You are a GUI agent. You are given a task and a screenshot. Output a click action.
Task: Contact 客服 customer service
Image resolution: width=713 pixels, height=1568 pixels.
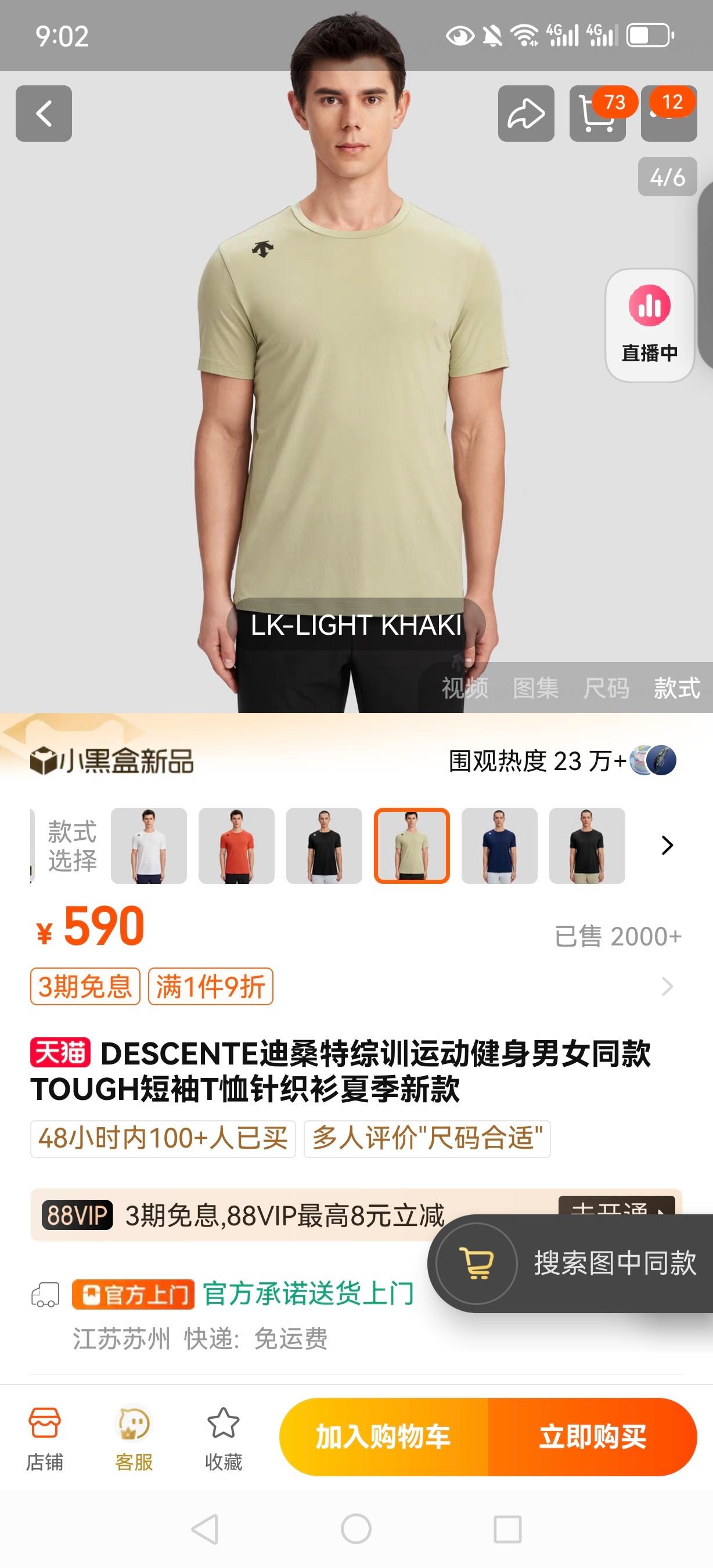pos(134,1438)
